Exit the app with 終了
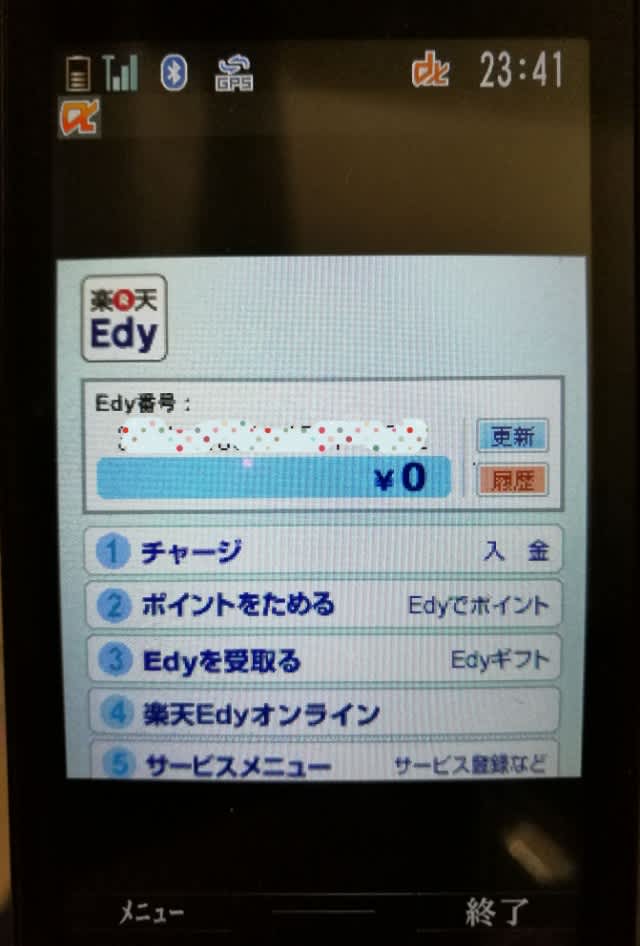The width and height of the screenshot is (640, 946). 496,912
